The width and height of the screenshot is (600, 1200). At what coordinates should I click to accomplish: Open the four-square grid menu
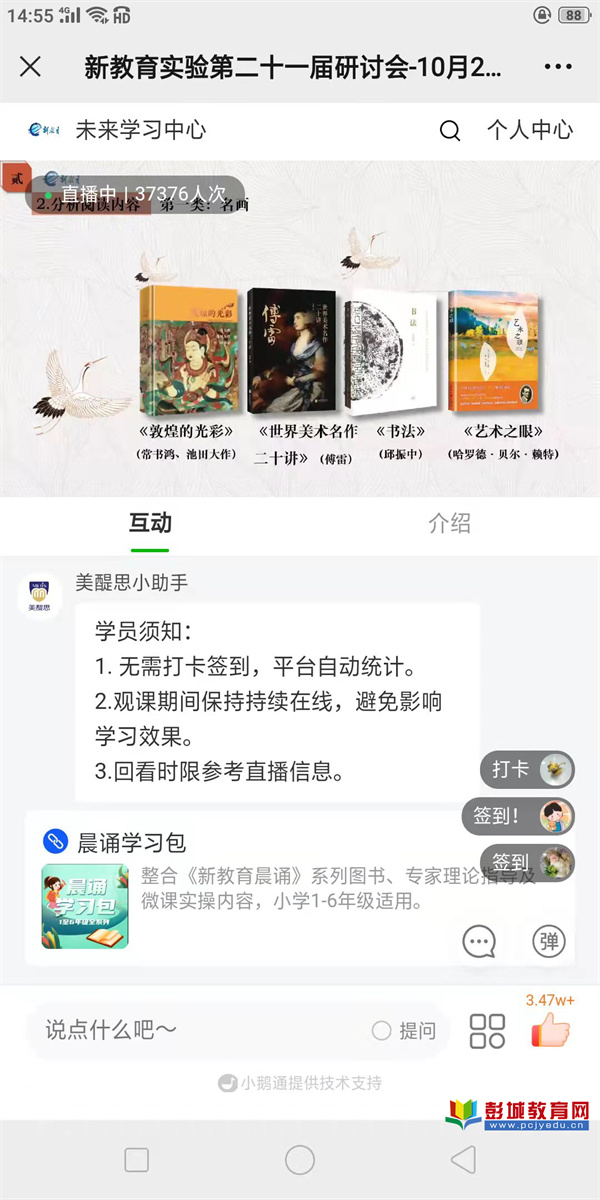point(487,1030)
